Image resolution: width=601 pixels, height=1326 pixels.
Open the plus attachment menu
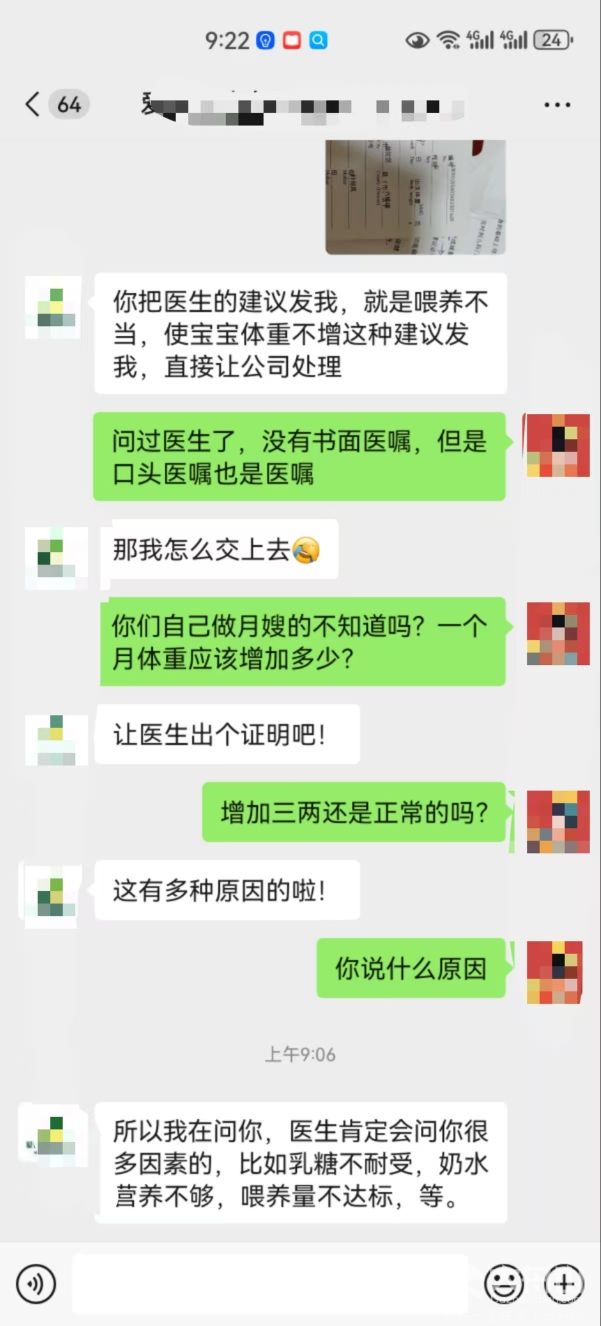pos(564,1283)
